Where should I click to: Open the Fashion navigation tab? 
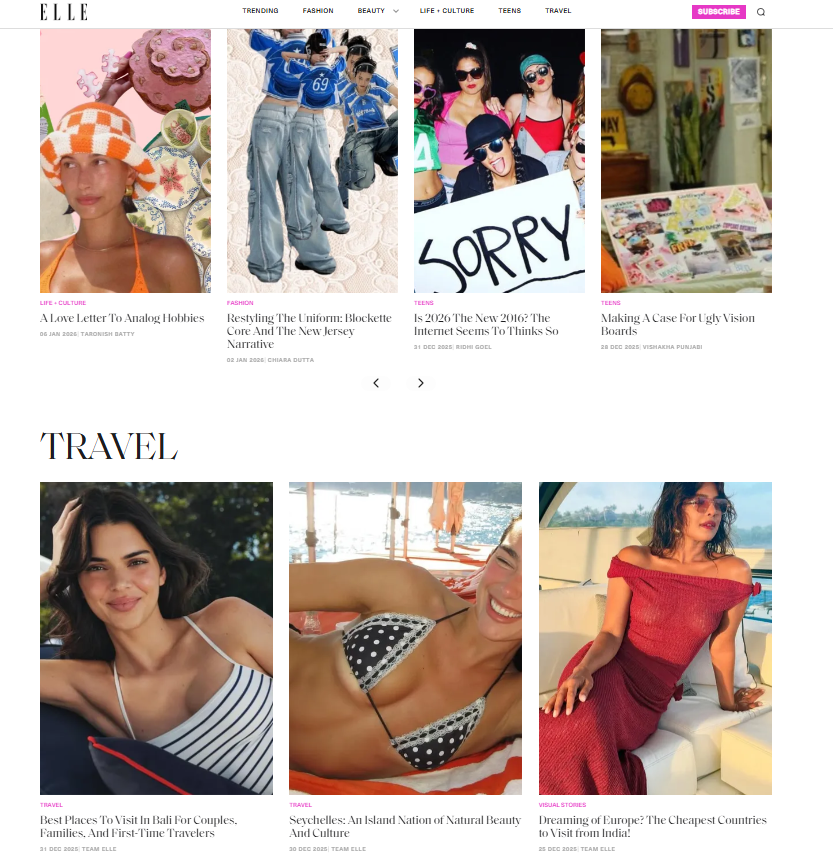318,11
